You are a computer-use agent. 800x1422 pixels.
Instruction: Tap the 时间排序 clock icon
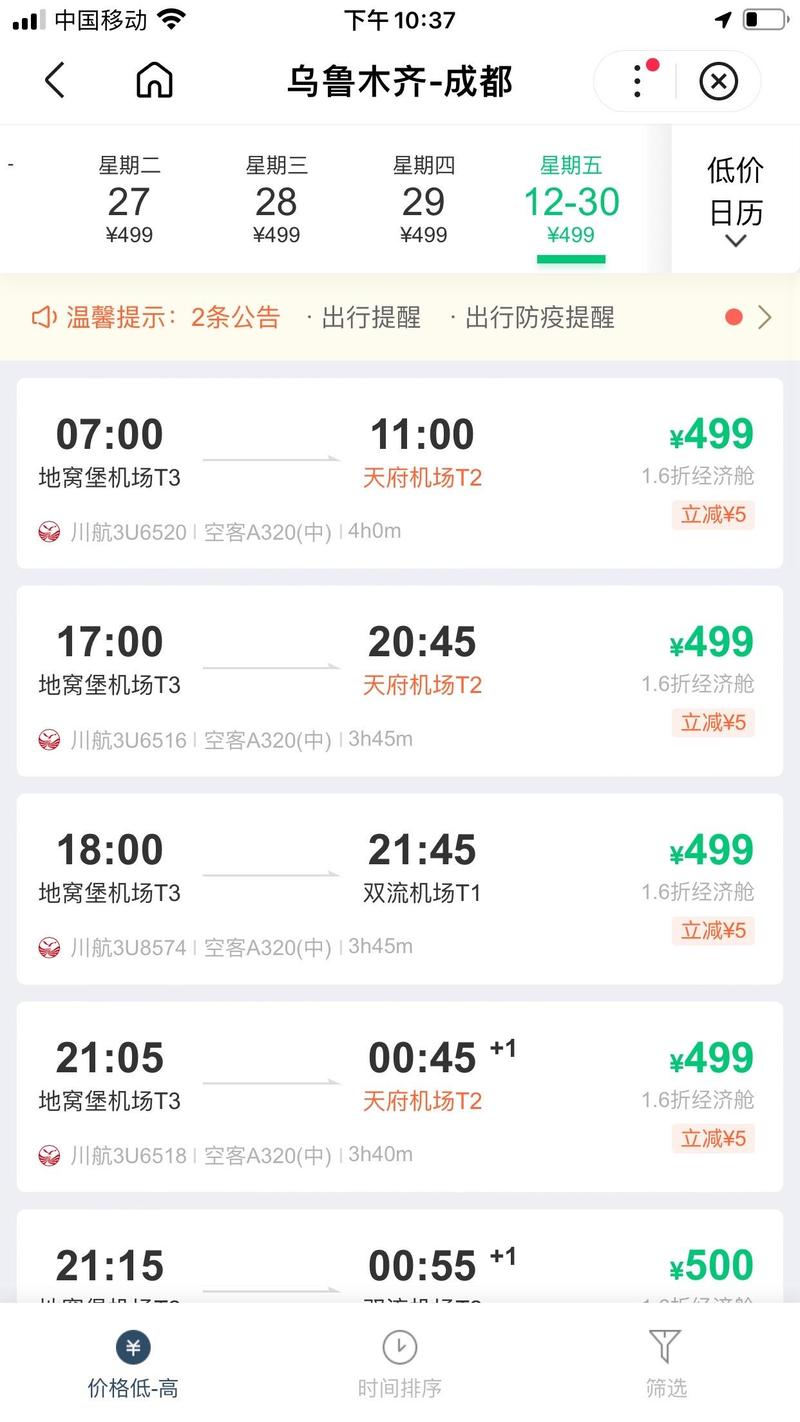[400, 1348]
